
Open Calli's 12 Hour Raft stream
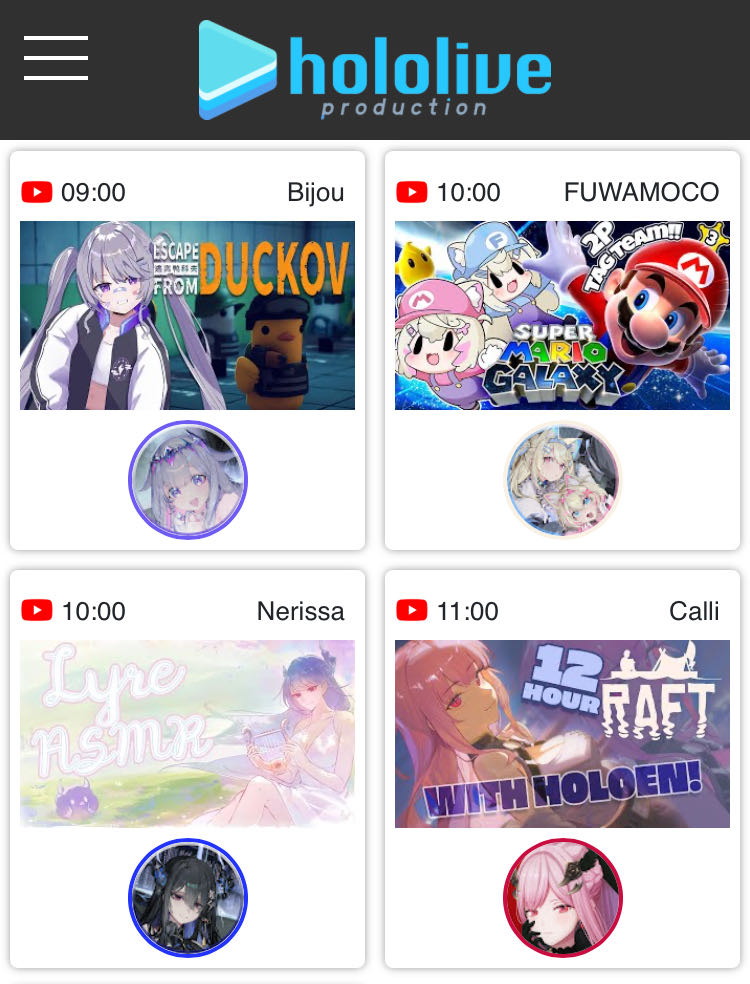tap(562, 733)
